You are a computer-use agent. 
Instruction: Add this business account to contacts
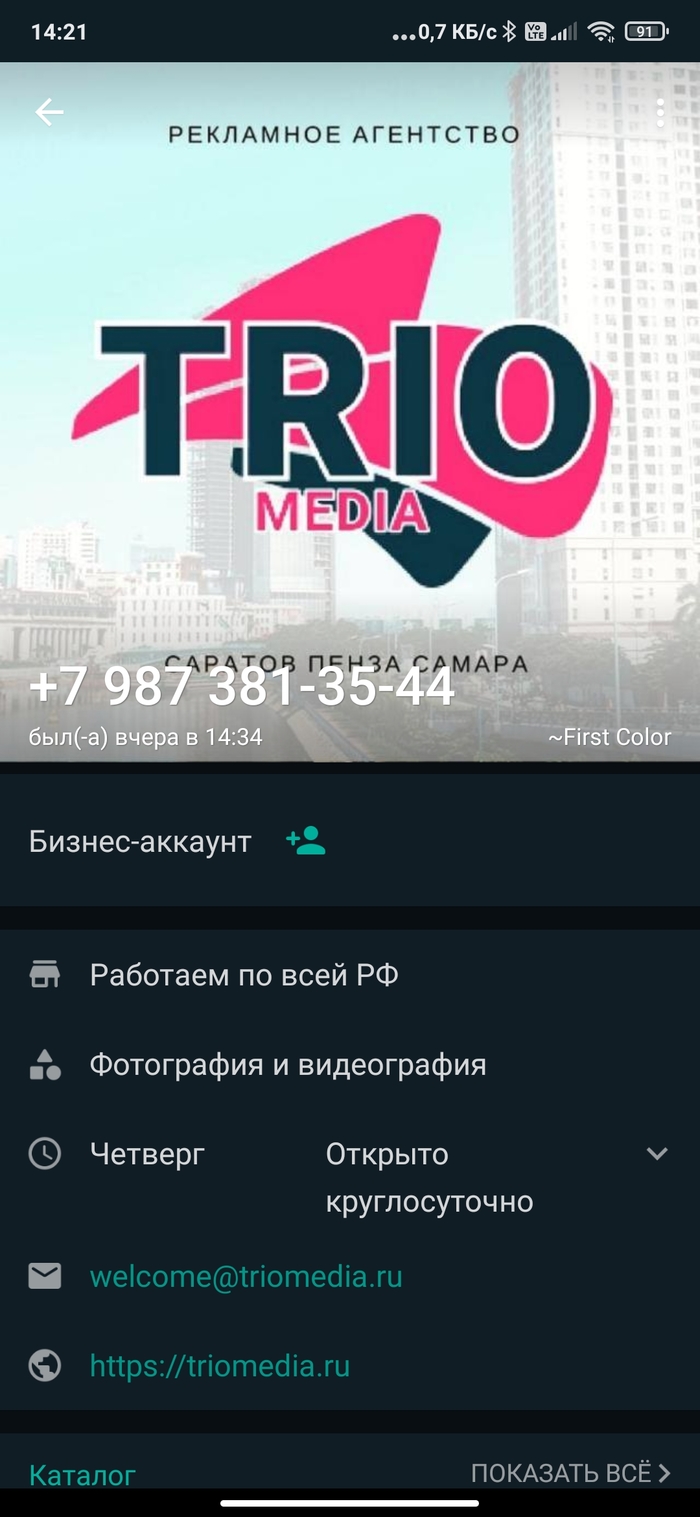(x=306, y=841)
